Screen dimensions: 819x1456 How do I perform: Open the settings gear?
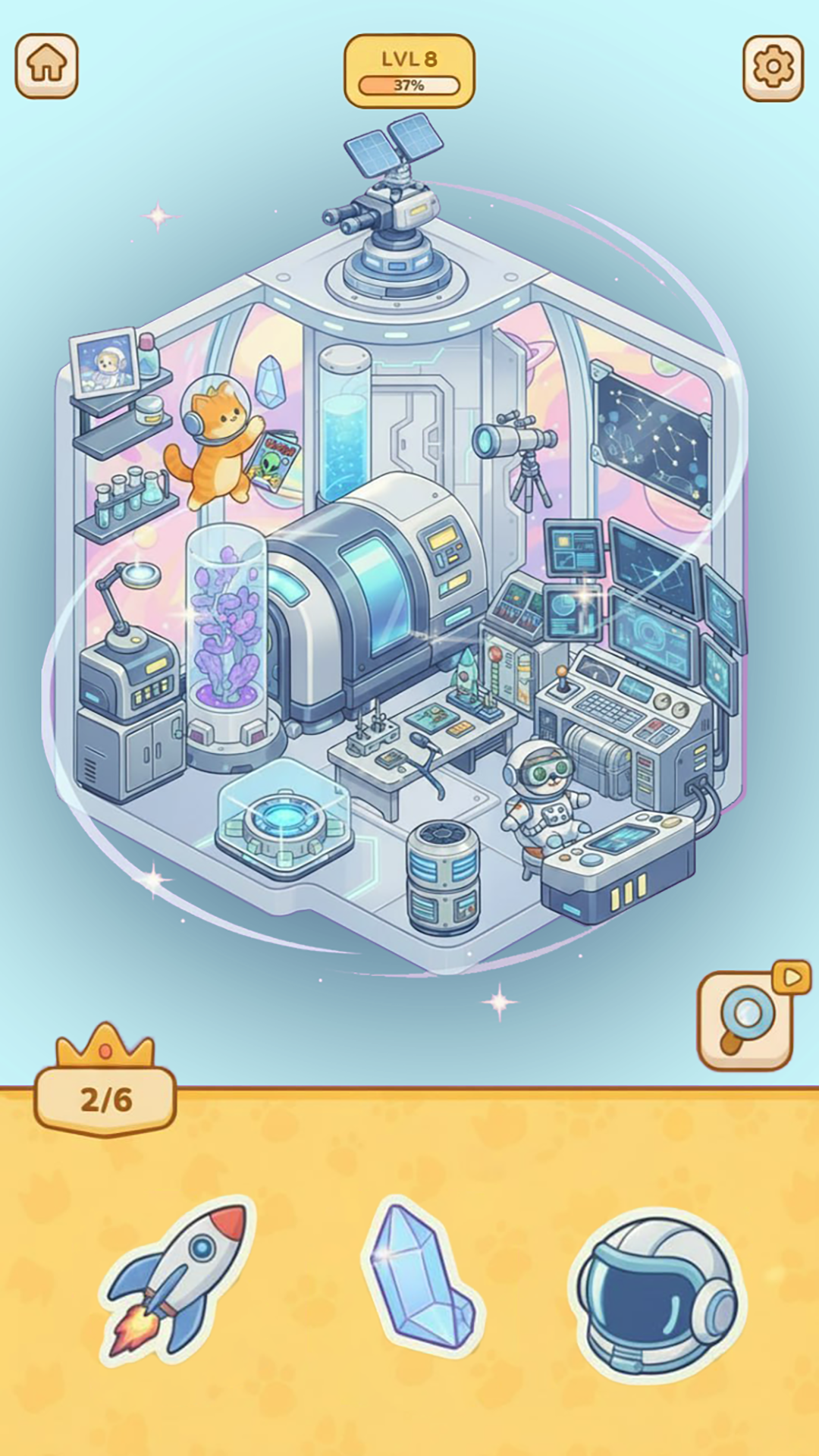click(773, 67)
